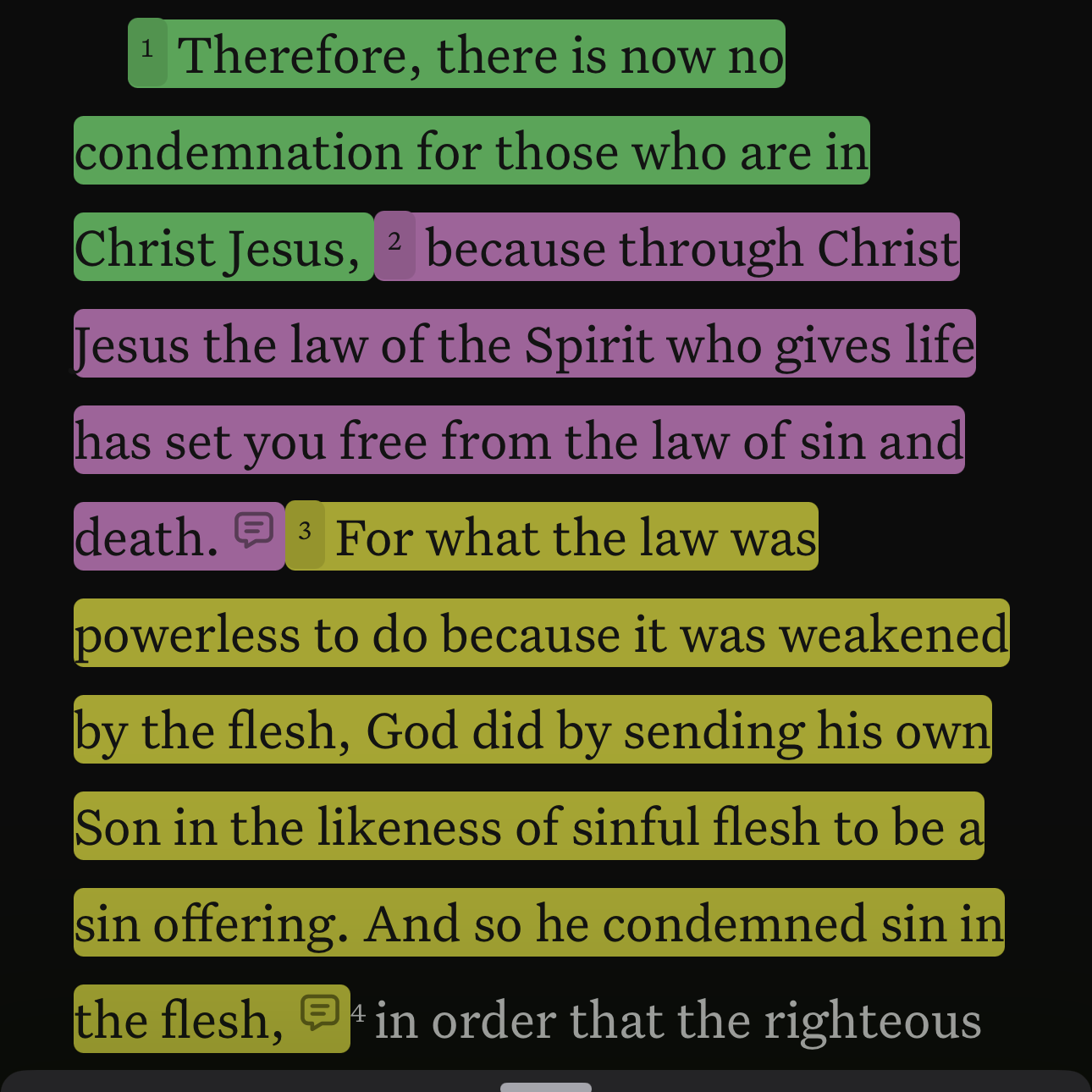Screen dimensions: 1092x1092
Task: Open the note icon after verse 2
Action: (254, 531)
